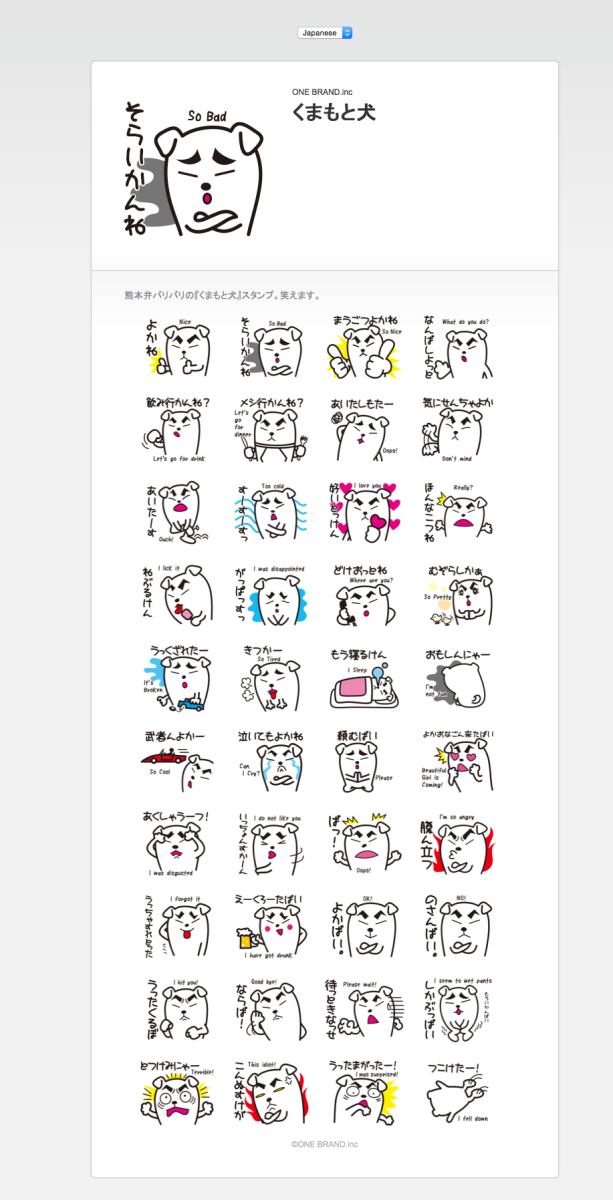Preview the 'Too cold' sticker
The width and height of the screenshot is (613, 1200).
coord(270,512)
